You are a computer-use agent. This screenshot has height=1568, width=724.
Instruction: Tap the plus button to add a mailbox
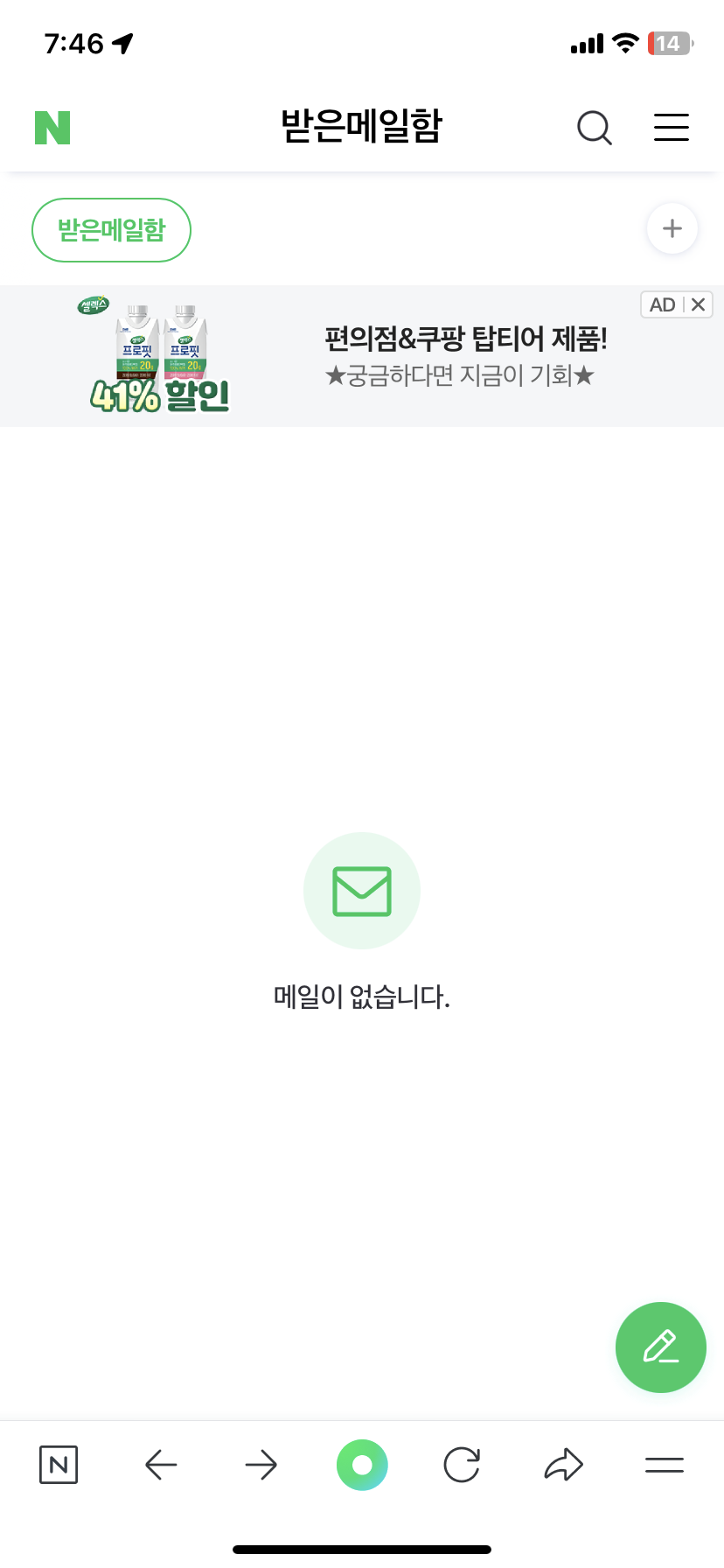672,229
